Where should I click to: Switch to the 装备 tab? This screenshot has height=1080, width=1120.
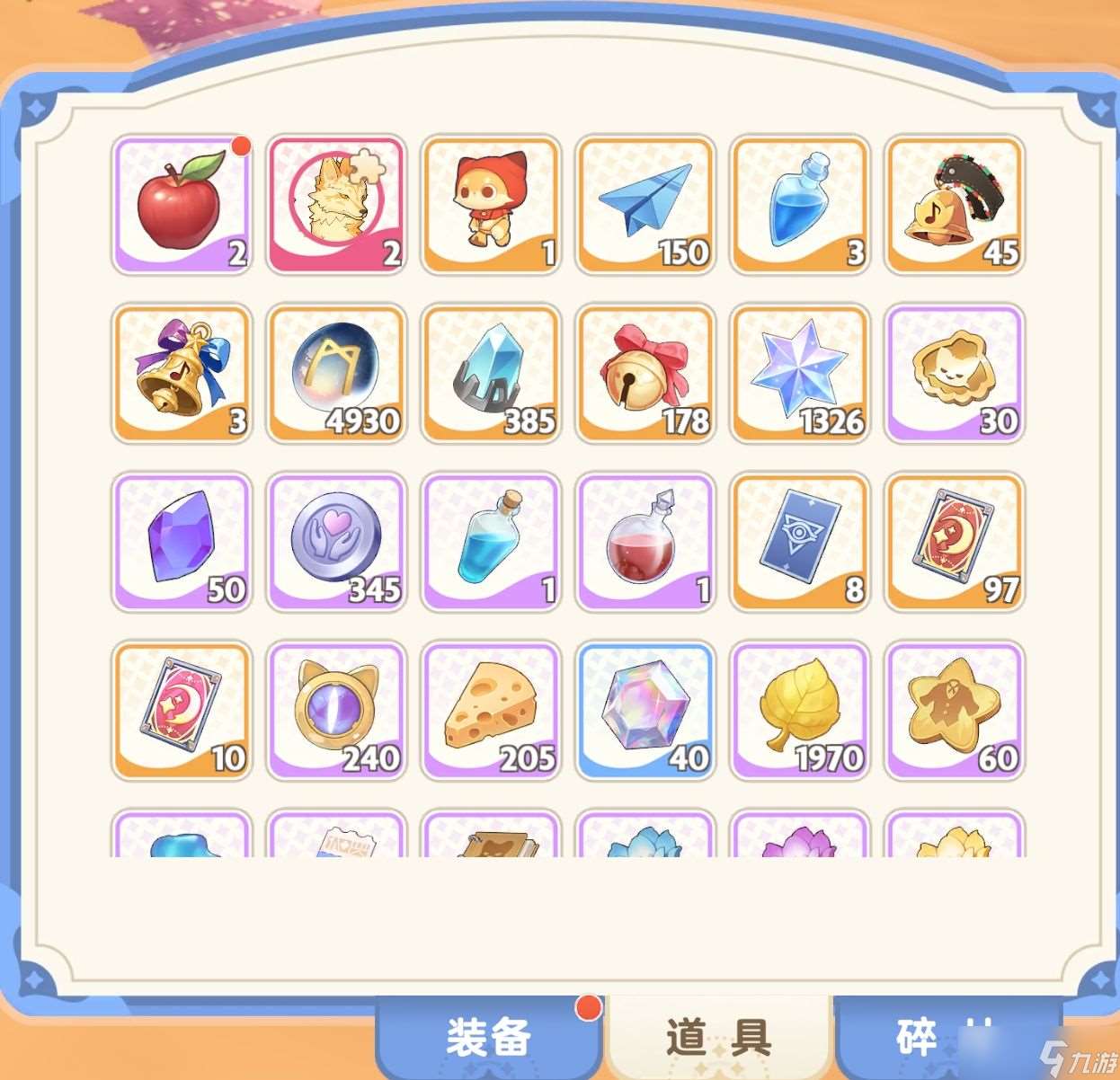488,1038
